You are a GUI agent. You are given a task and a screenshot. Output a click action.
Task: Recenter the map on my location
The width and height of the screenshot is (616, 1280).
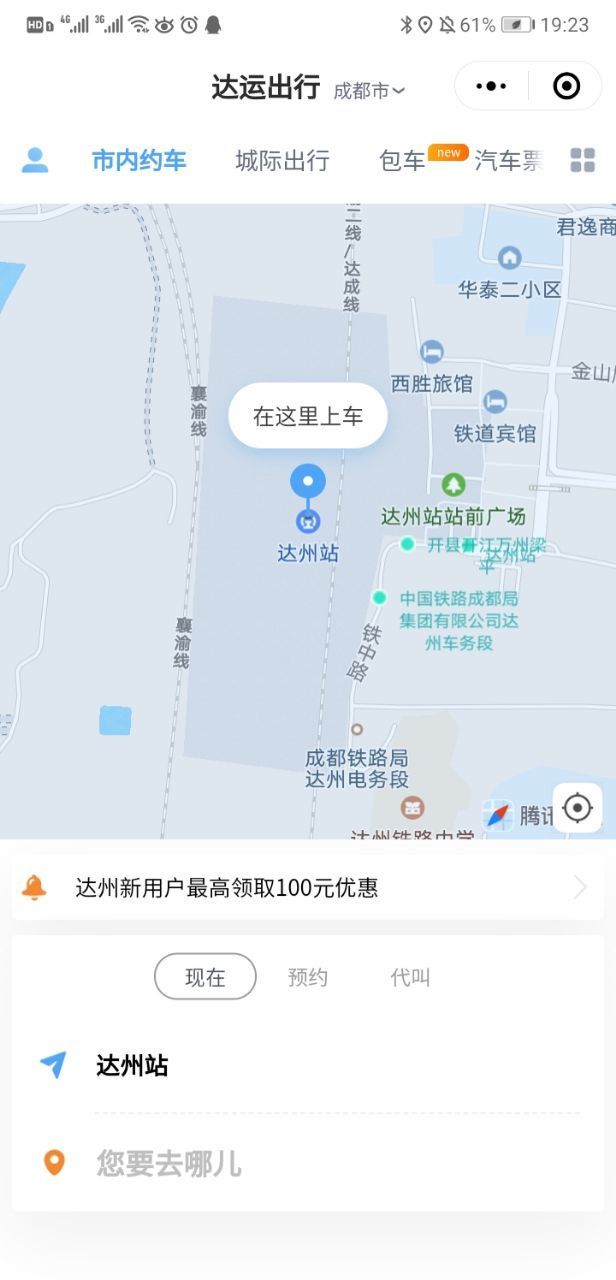(x=577, y=808)
